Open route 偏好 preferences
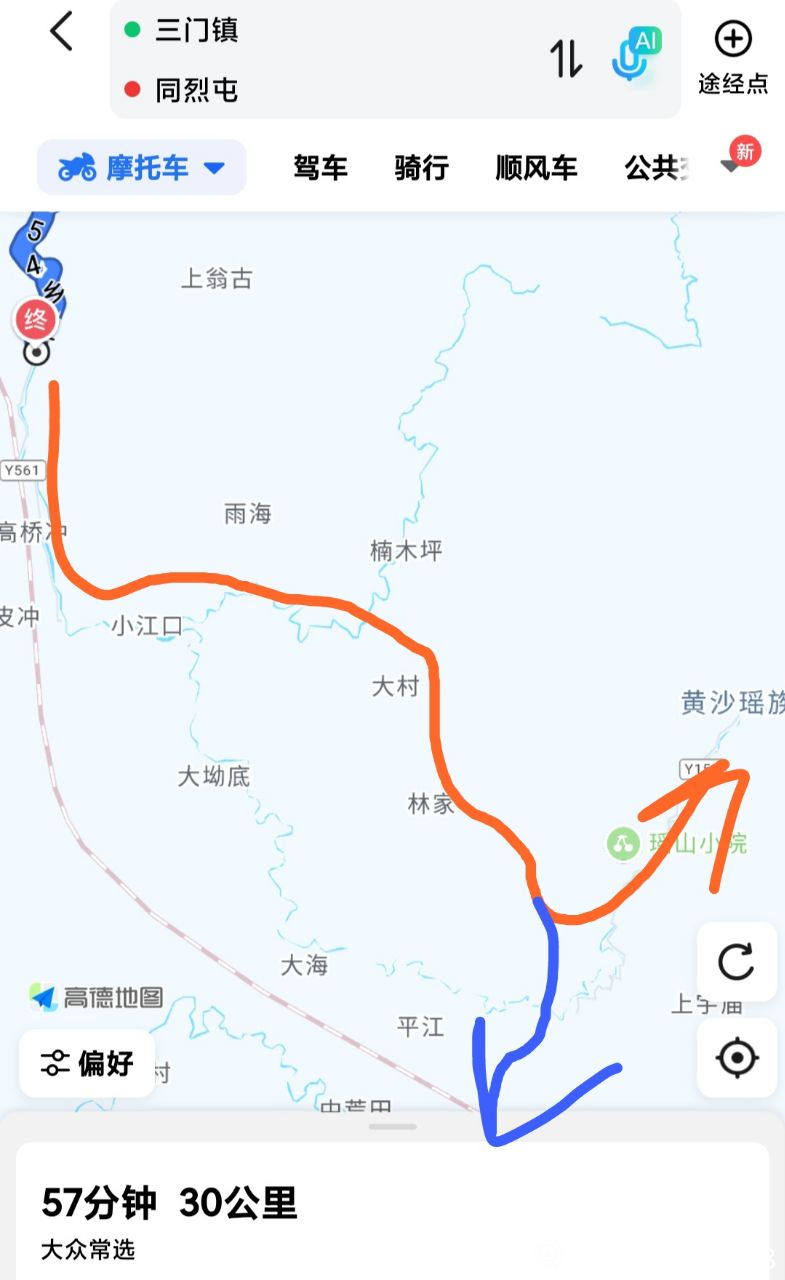The height and width of the screenshot is (1280, 785). pos(87,1063)
